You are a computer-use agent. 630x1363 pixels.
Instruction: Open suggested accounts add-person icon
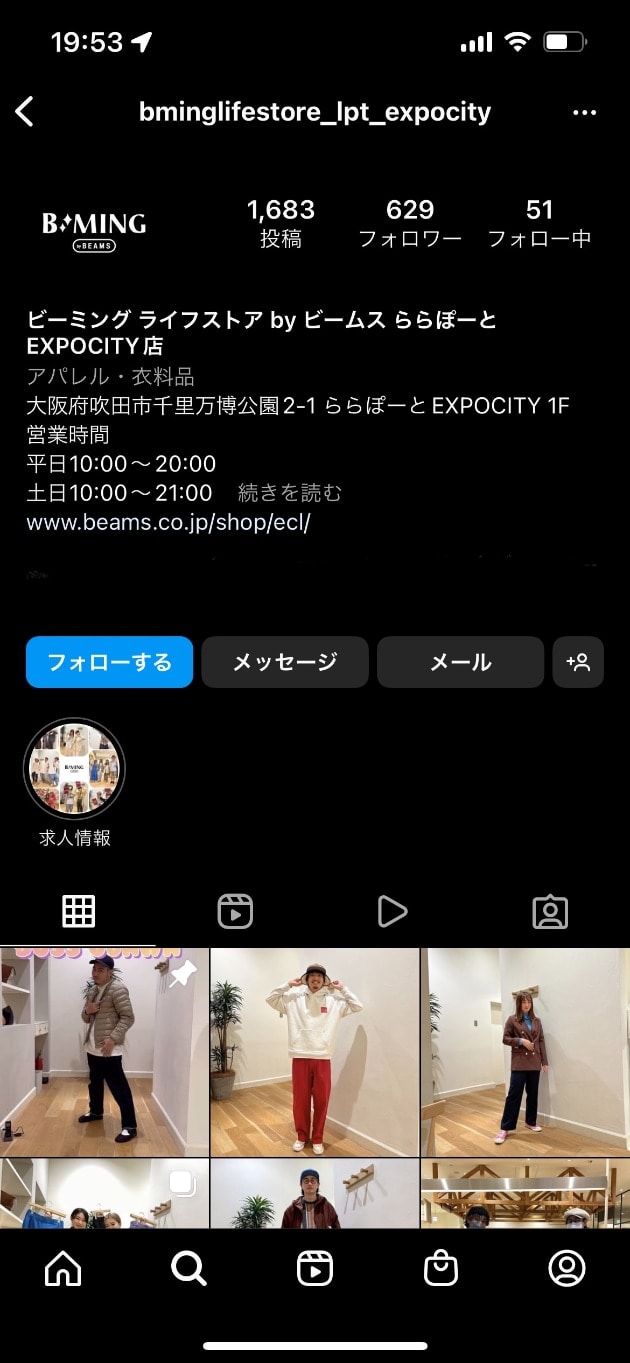pyautogui.click(x=578, y=662)
